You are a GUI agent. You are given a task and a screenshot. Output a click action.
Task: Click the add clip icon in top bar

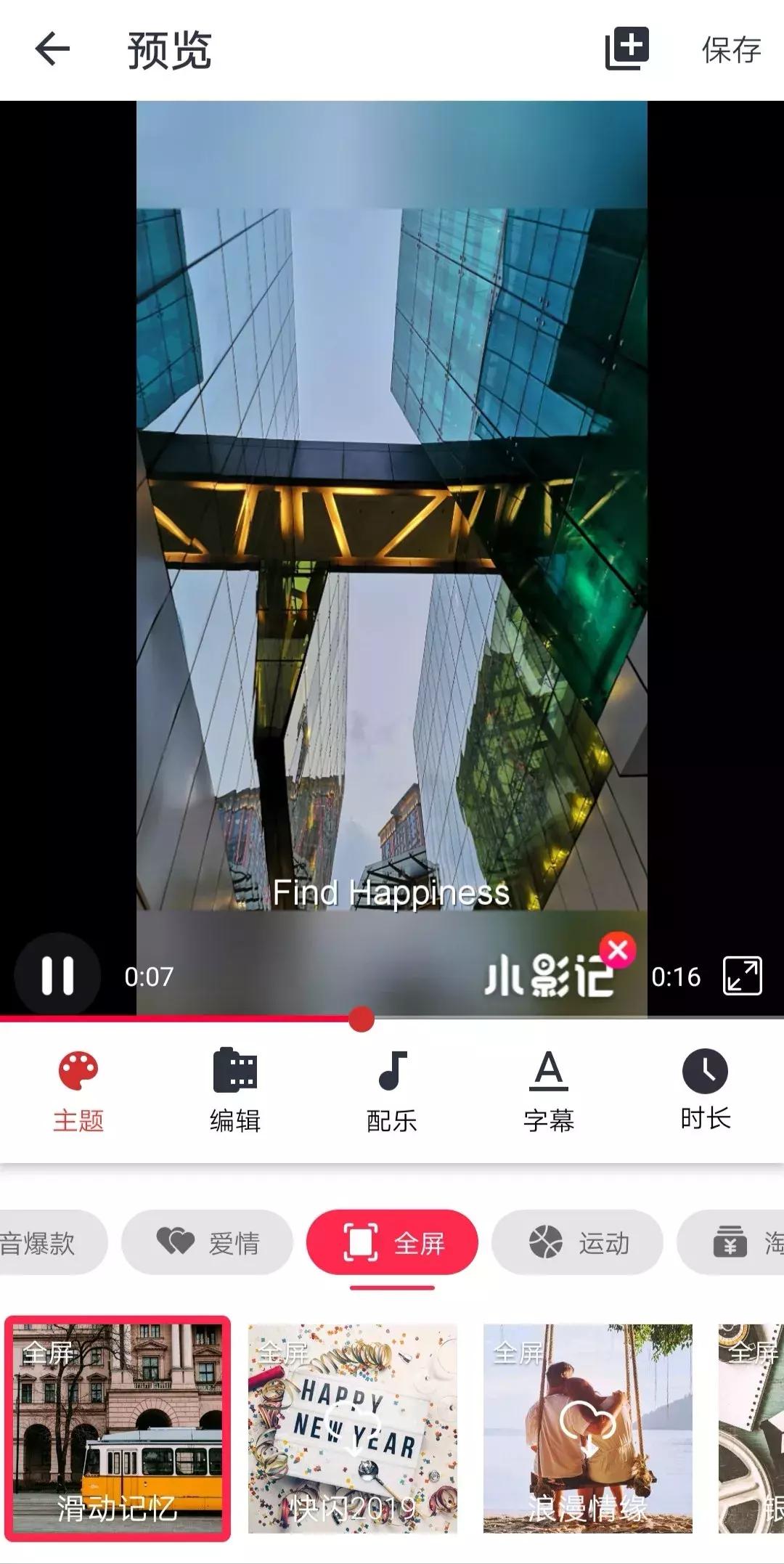pos(626,49)
